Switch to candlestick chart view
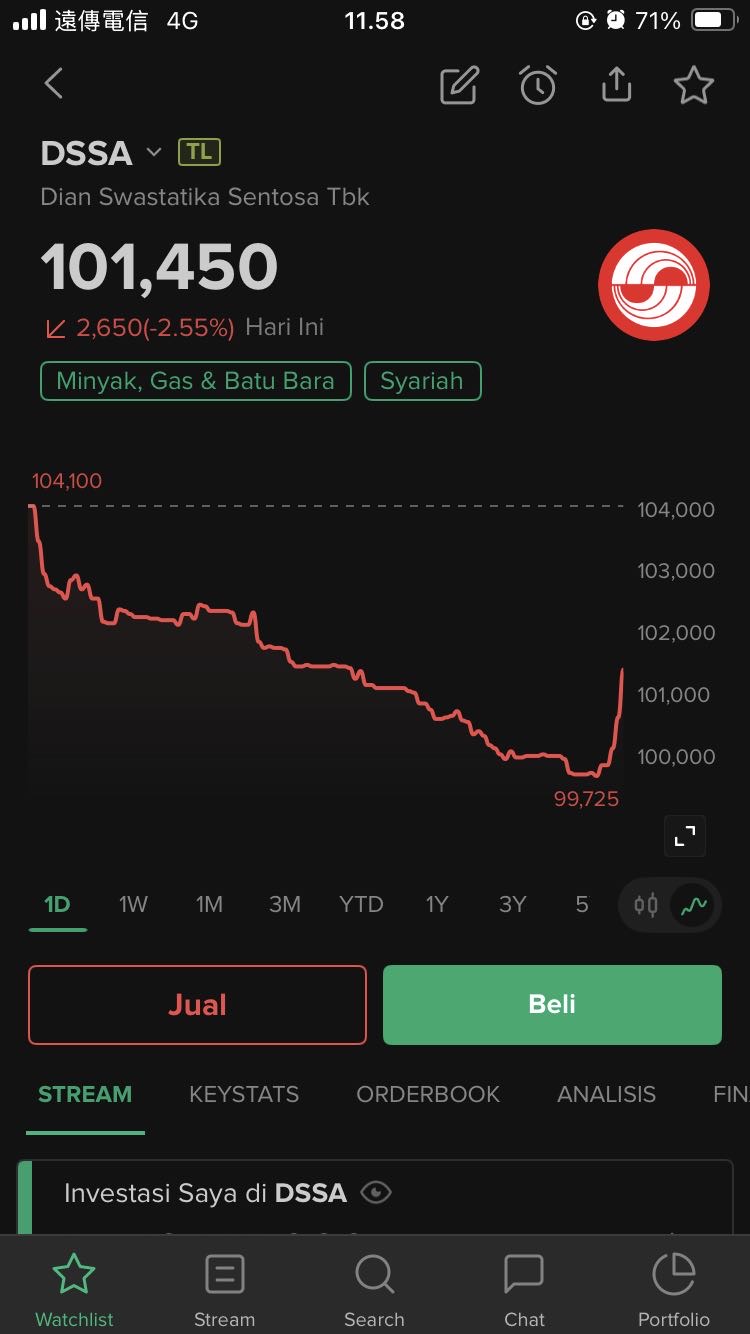Viewport: 750px width, 1334px height. pos(646,906)
